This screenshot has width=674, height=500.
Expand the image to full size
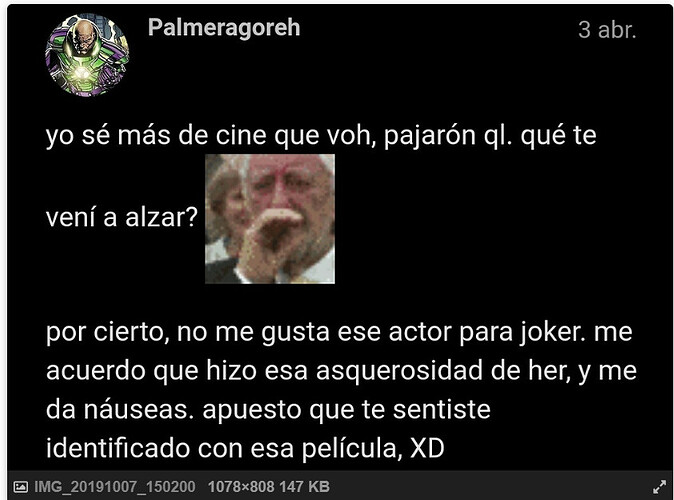coord(659,487)
